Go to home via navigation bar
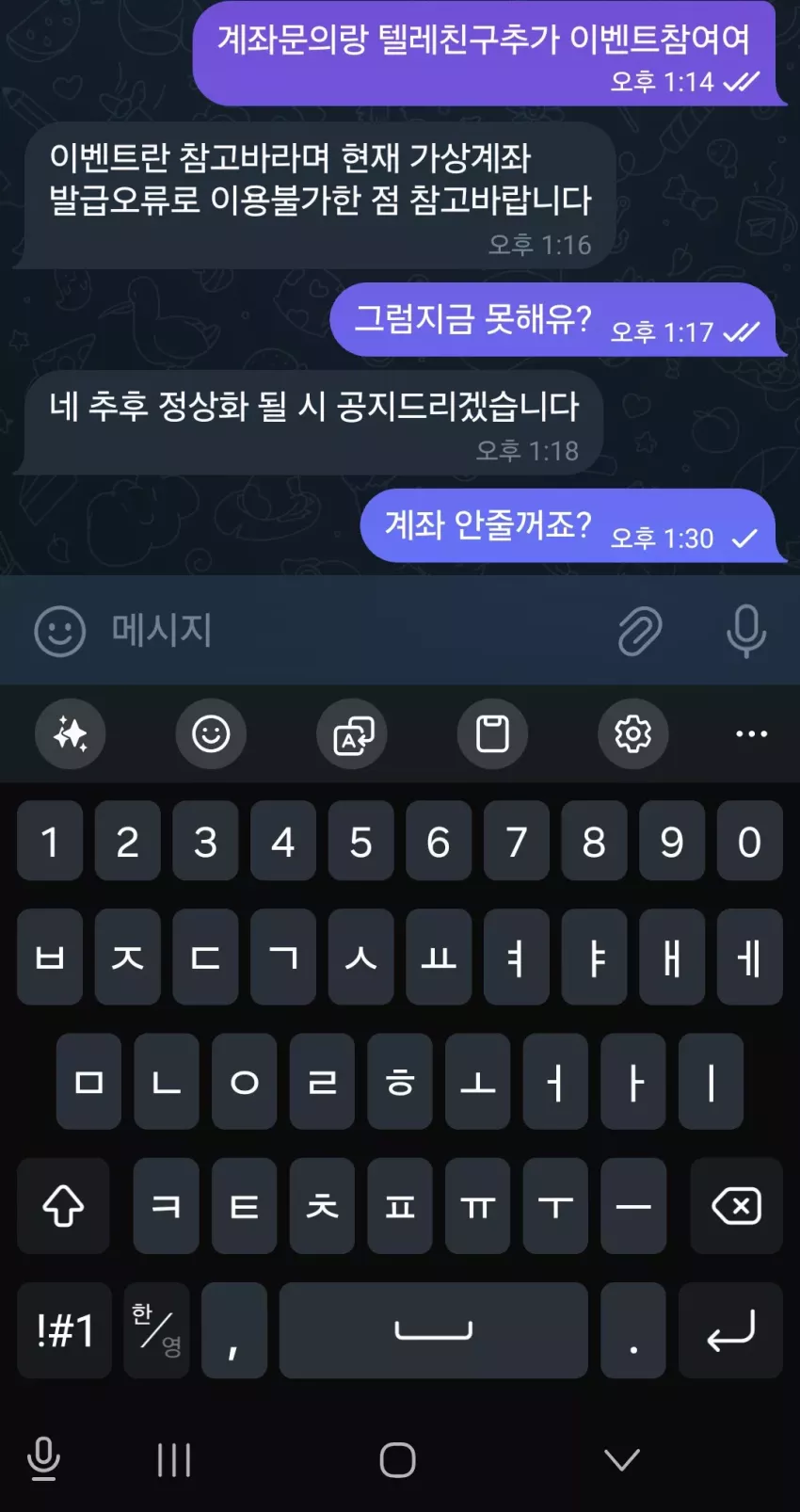 tap(398, 1460)
